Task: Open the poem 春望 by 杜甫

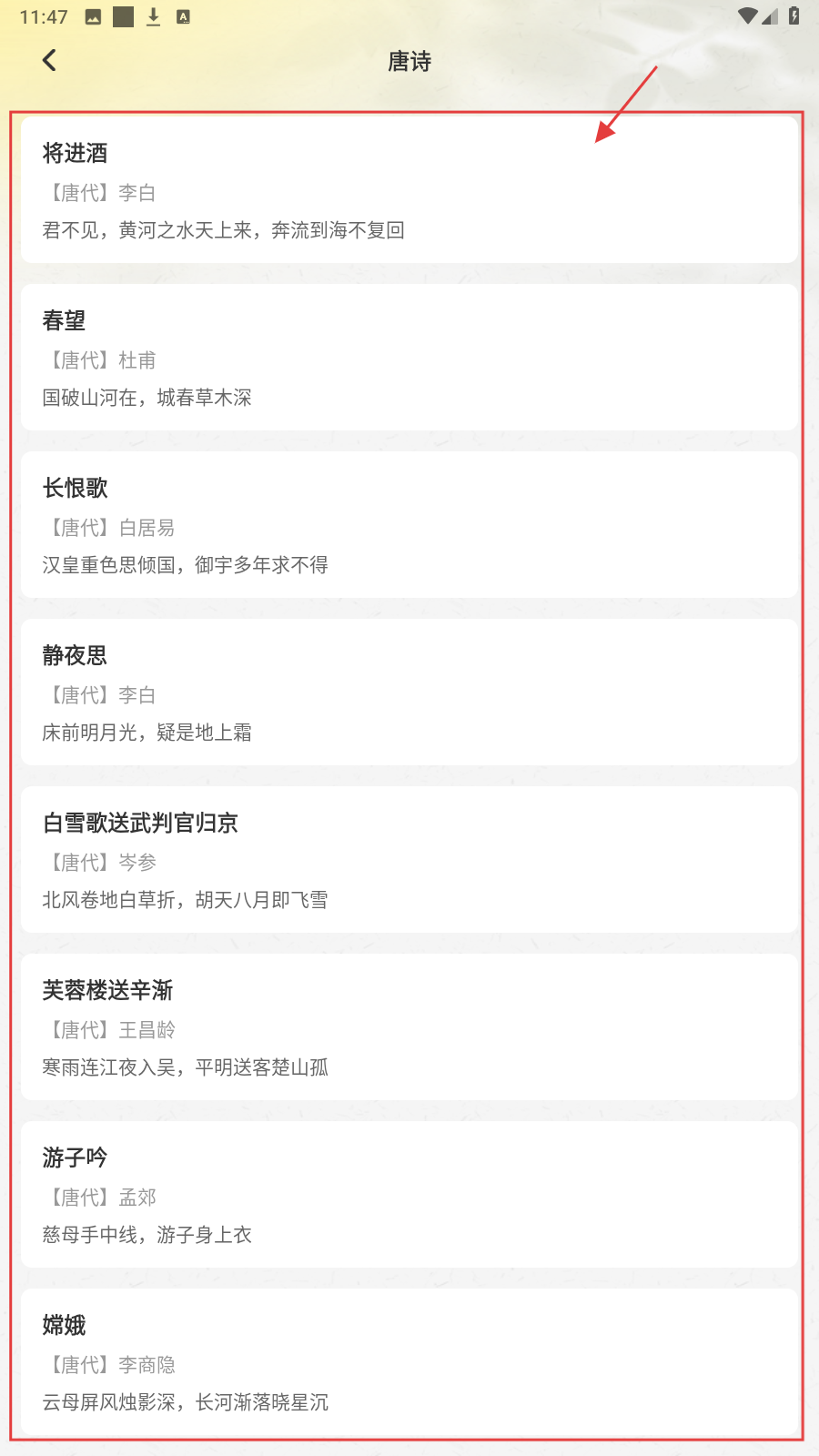Action: click(409, 358)
